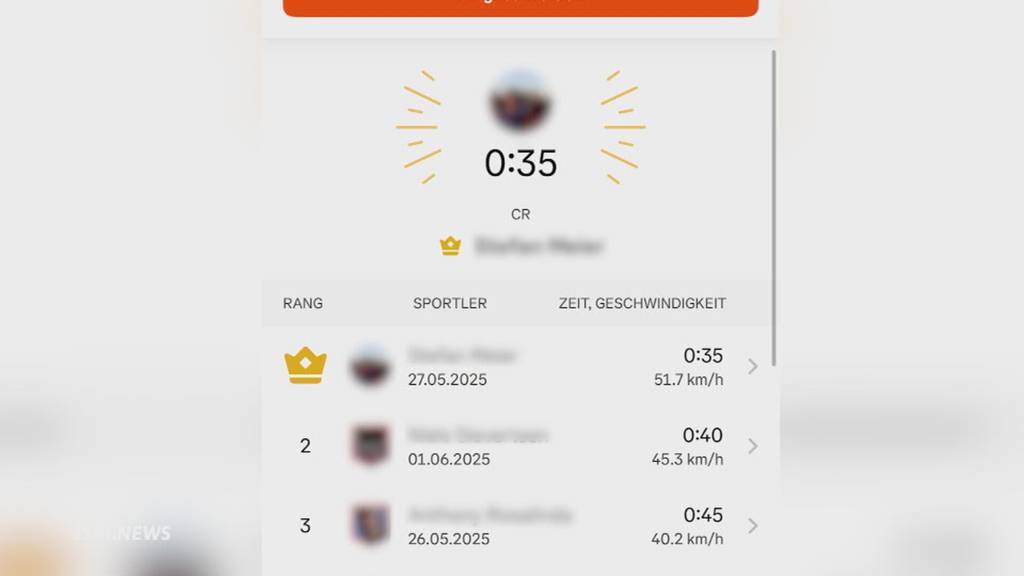Tap the orange button at the top
Viewport: 1024px width, 576px height.
pyautogui.click(x=520, y=6)
